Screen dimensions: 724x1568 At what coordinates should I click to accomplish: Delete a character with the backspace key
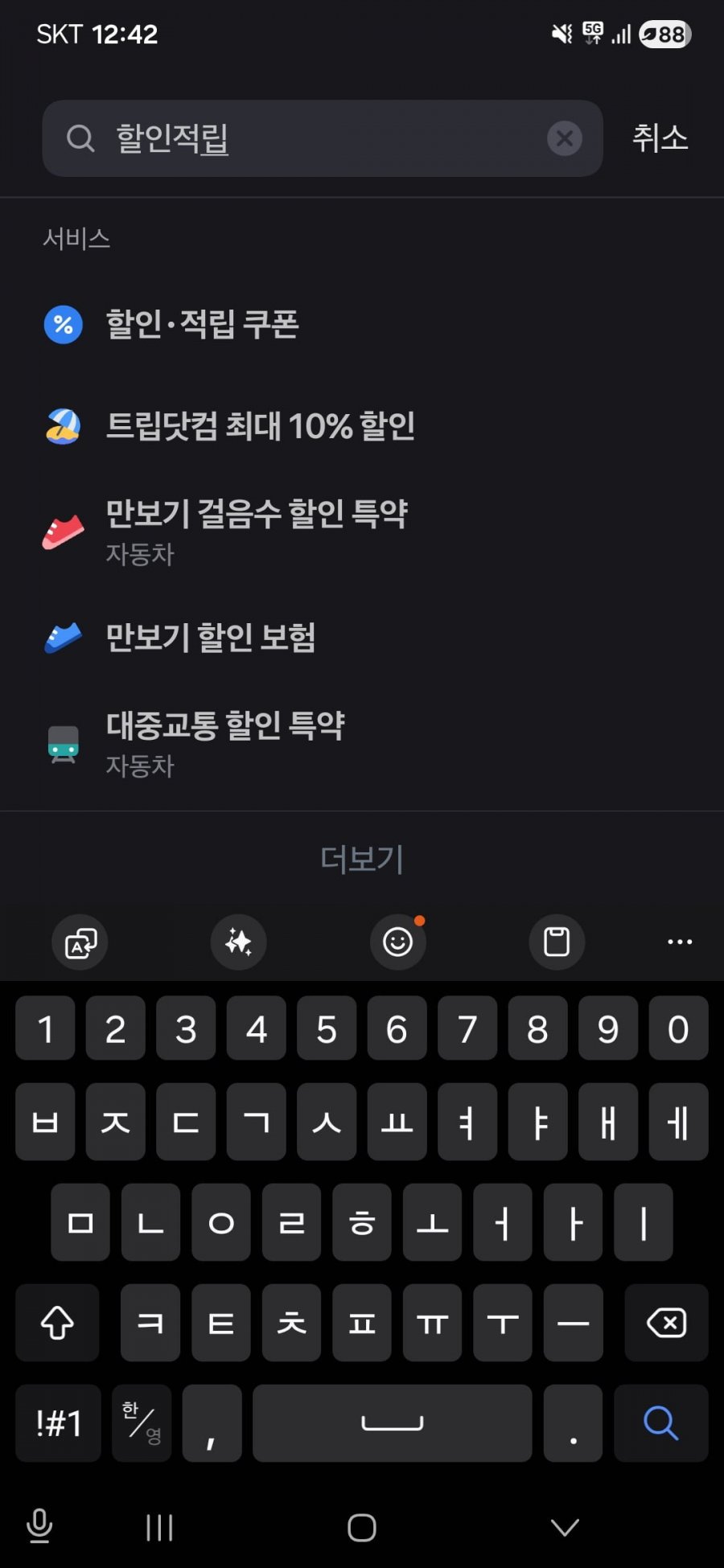[666, 1323]
